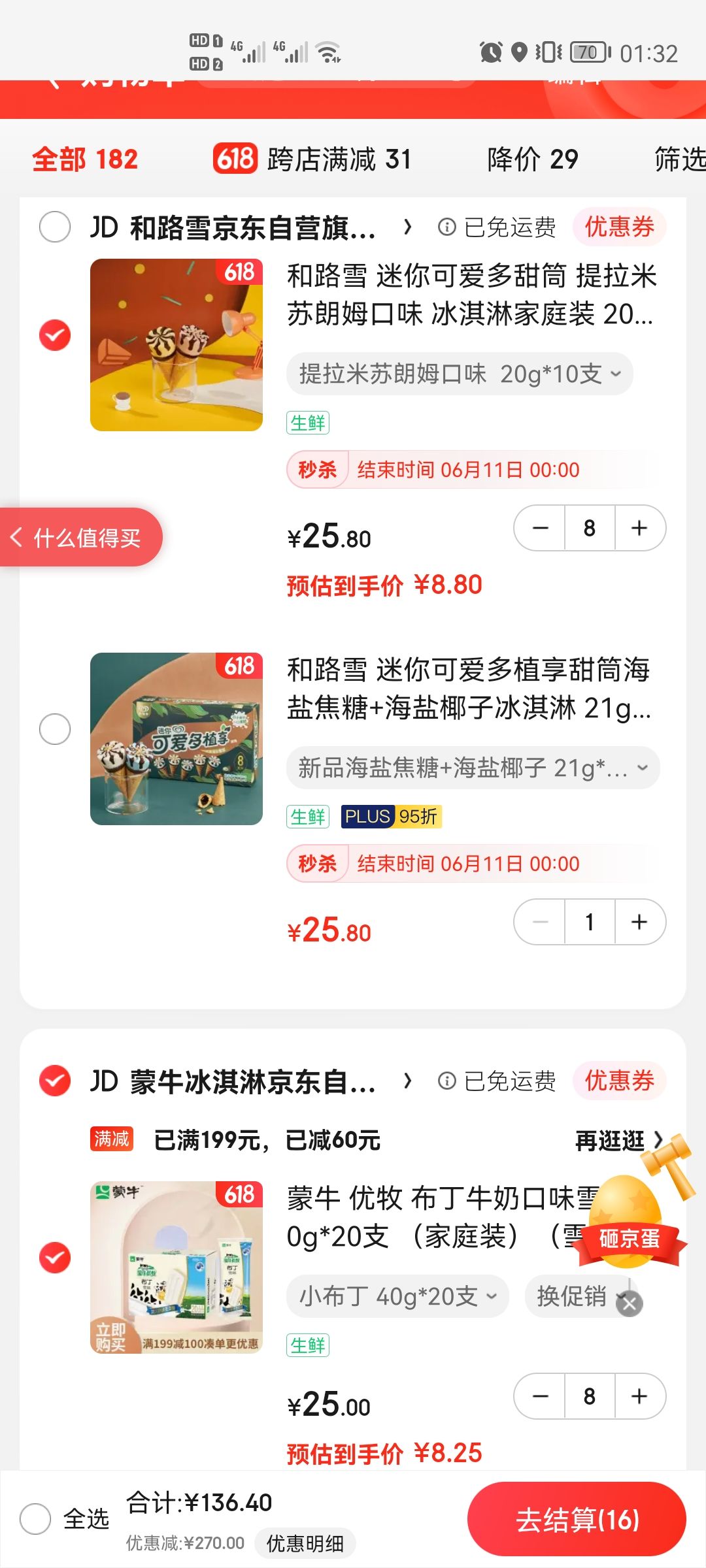This screenshot has width=706, height=1568.
Task: Open the 筛选 filter option
Action: tap(680, 159)
